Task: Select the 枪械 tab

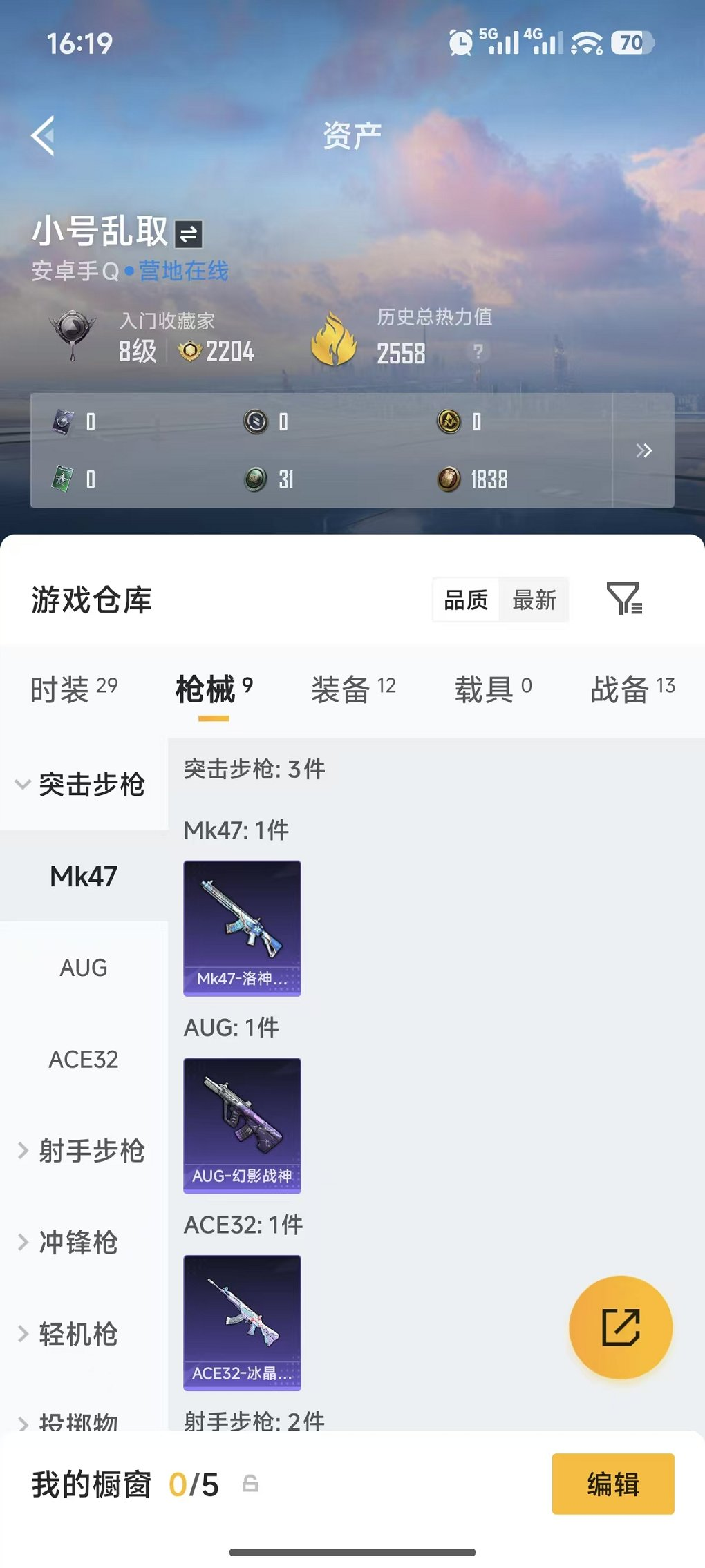Action: coord(214,689)
